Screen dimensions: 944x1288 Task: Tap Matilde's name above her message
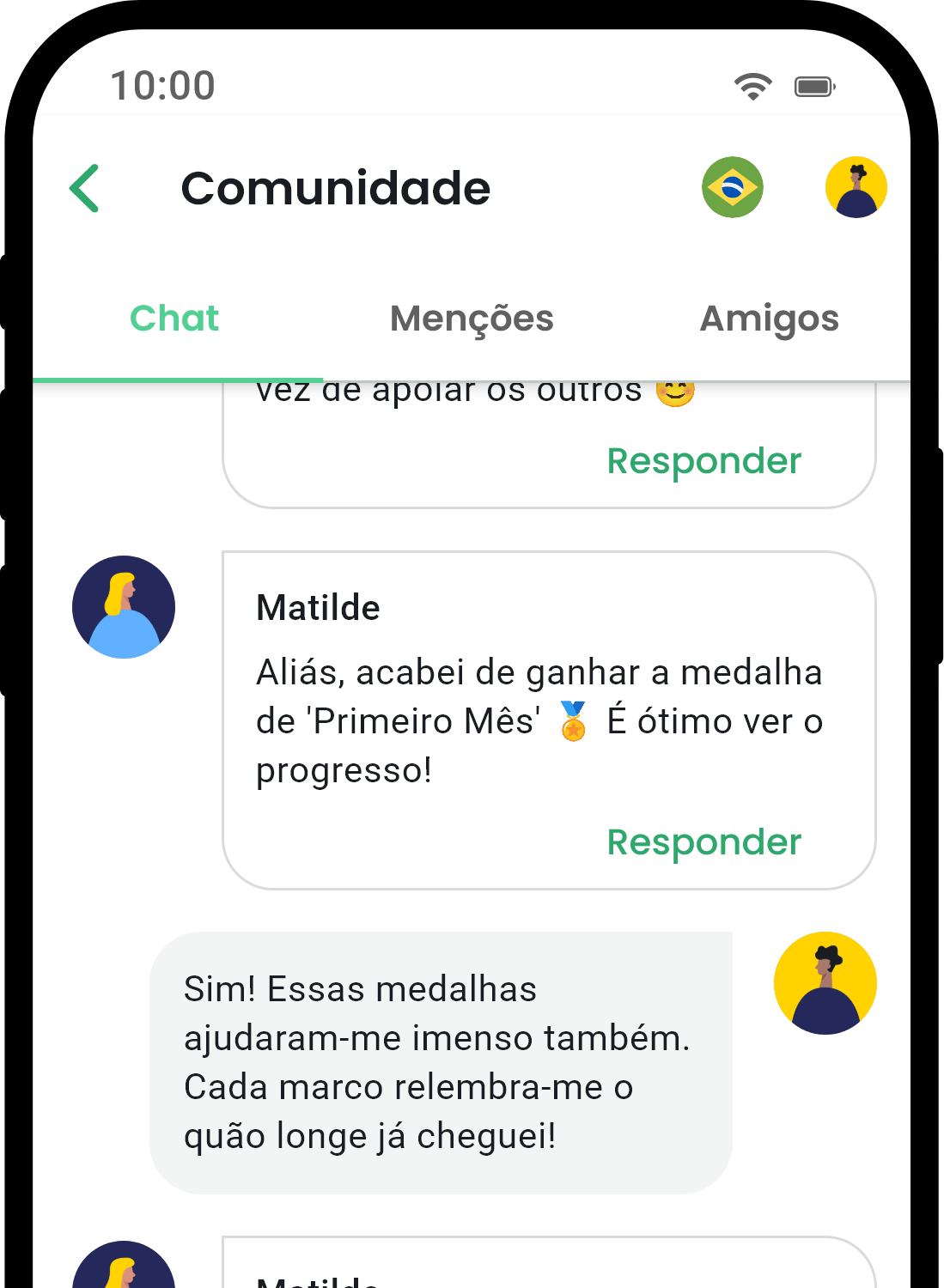[x=318, y=607]
